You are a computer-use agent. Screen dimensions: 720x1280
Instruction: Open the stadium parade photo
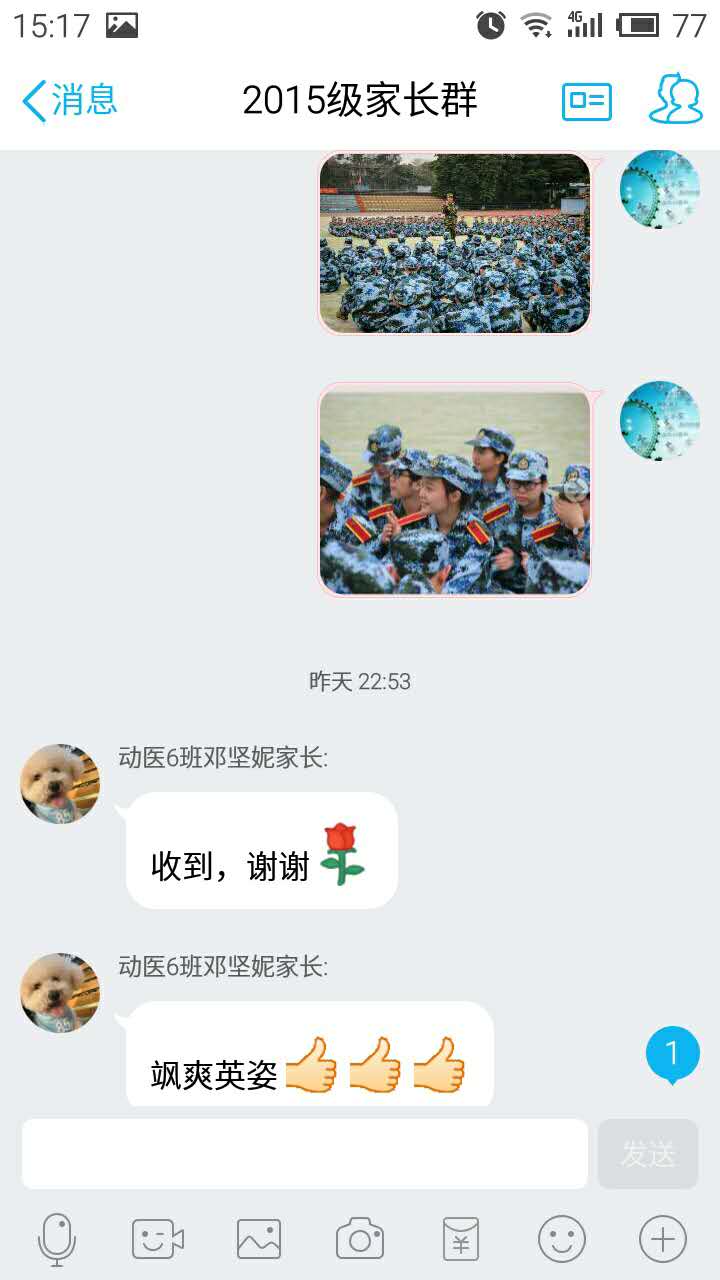pos(455,243)
